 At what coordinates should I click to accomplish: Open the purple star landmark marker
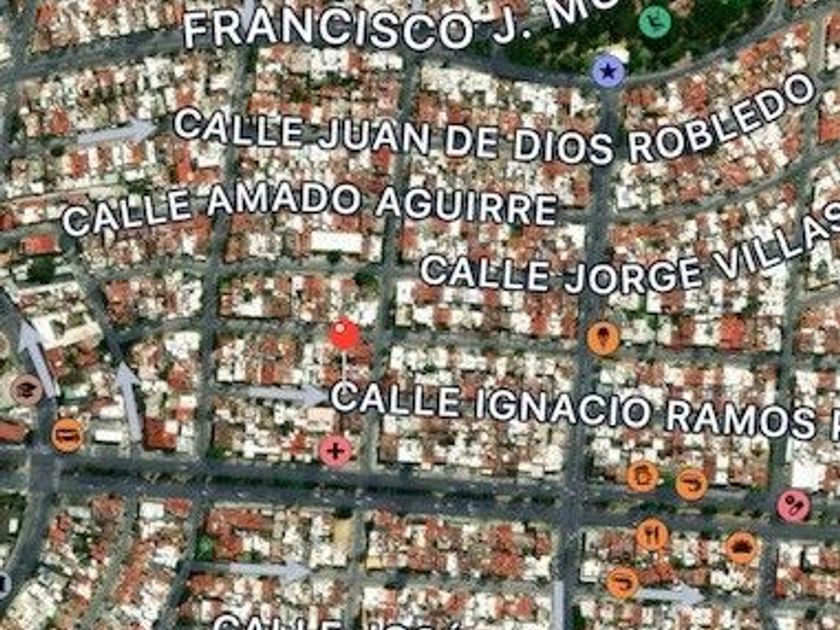tap(608, 72)
